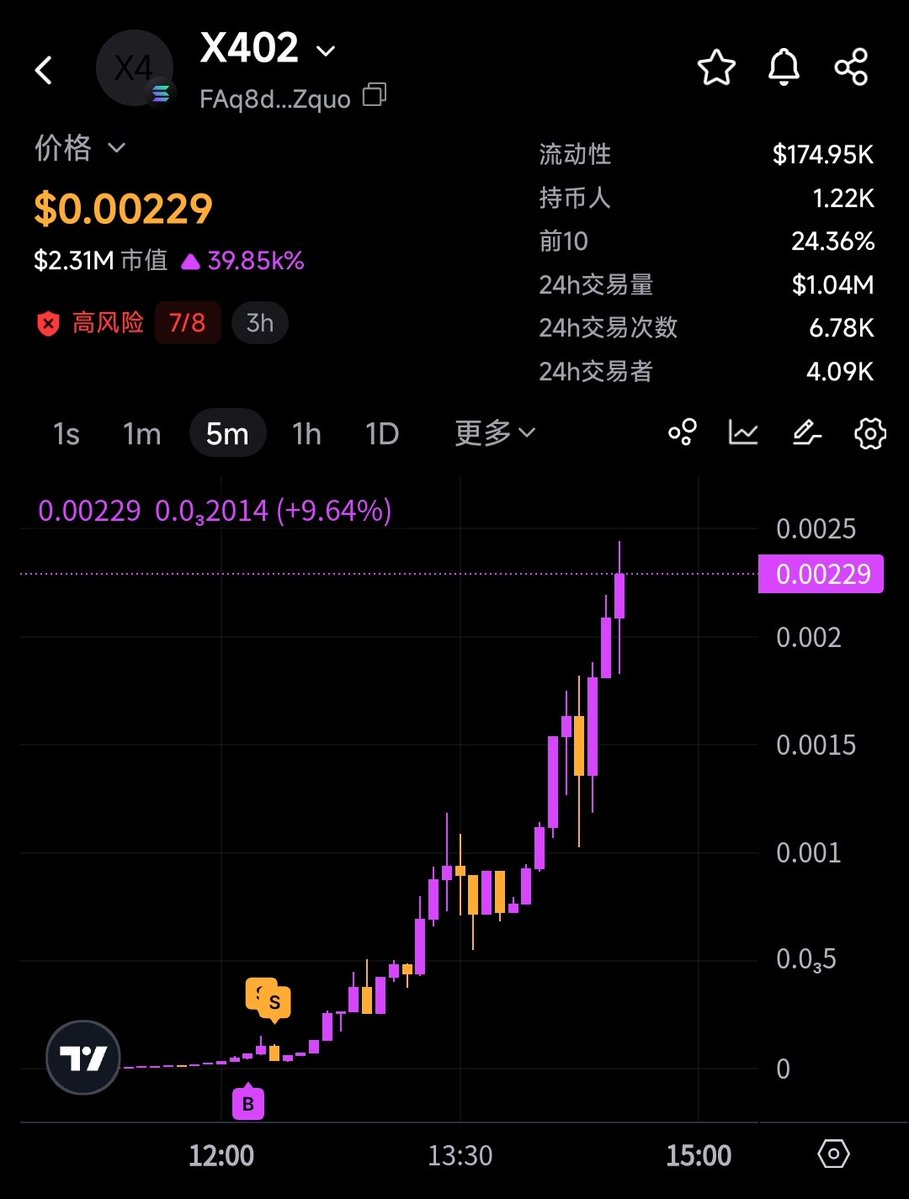Tap the B buy marker on chart

(x=247, y=1103)
